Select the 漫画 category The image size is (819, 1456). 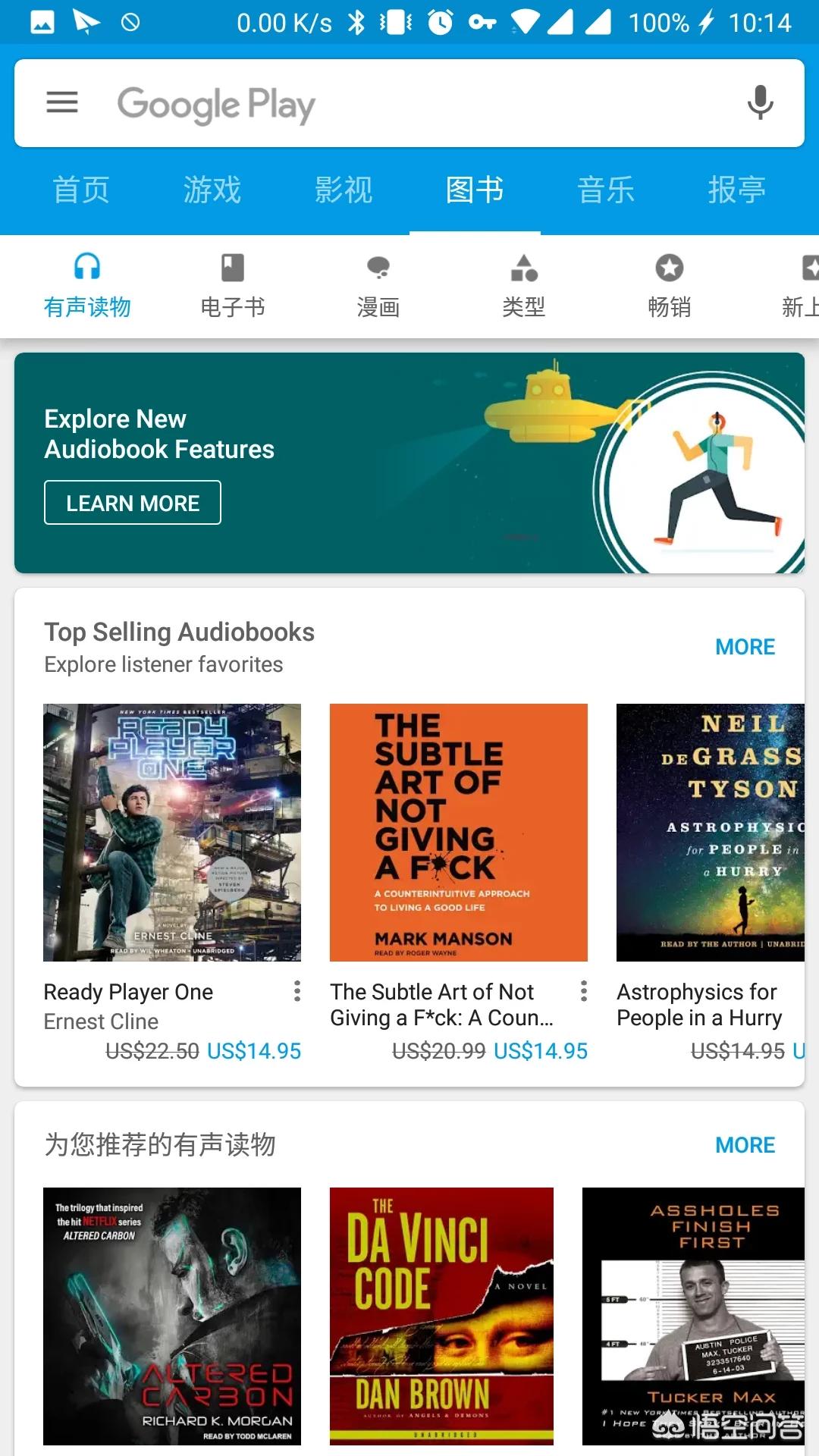pyautogui.click(x=378, y=286)
